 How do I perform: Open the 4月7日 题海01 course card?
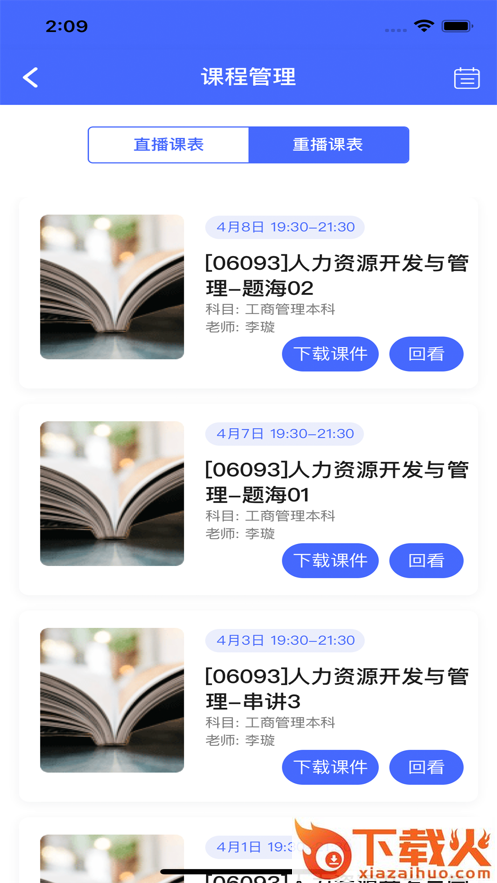point(248,500)
